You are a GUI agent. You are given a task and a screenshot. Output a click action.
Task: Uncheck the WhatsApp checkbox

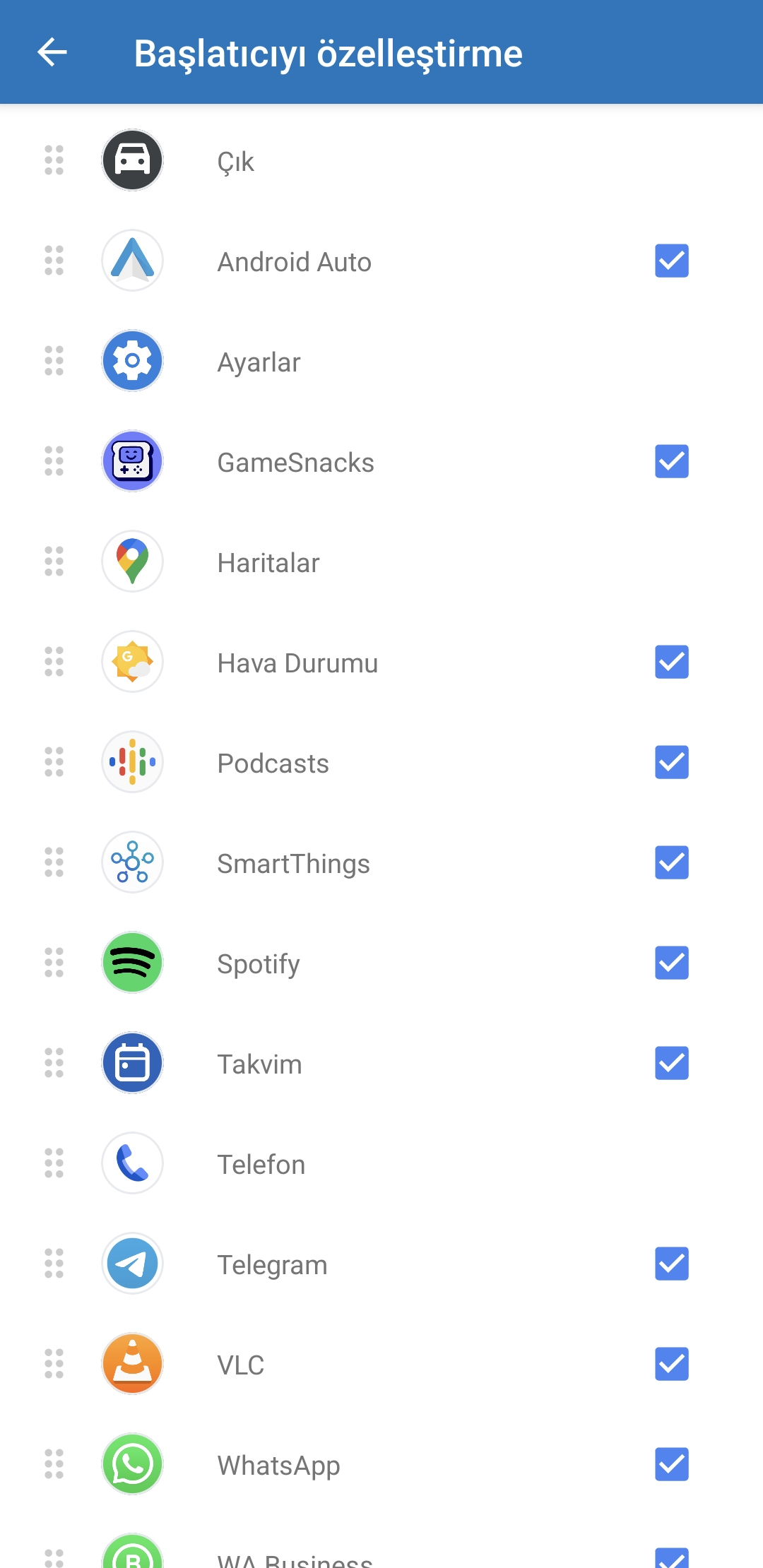(672, 1465)
